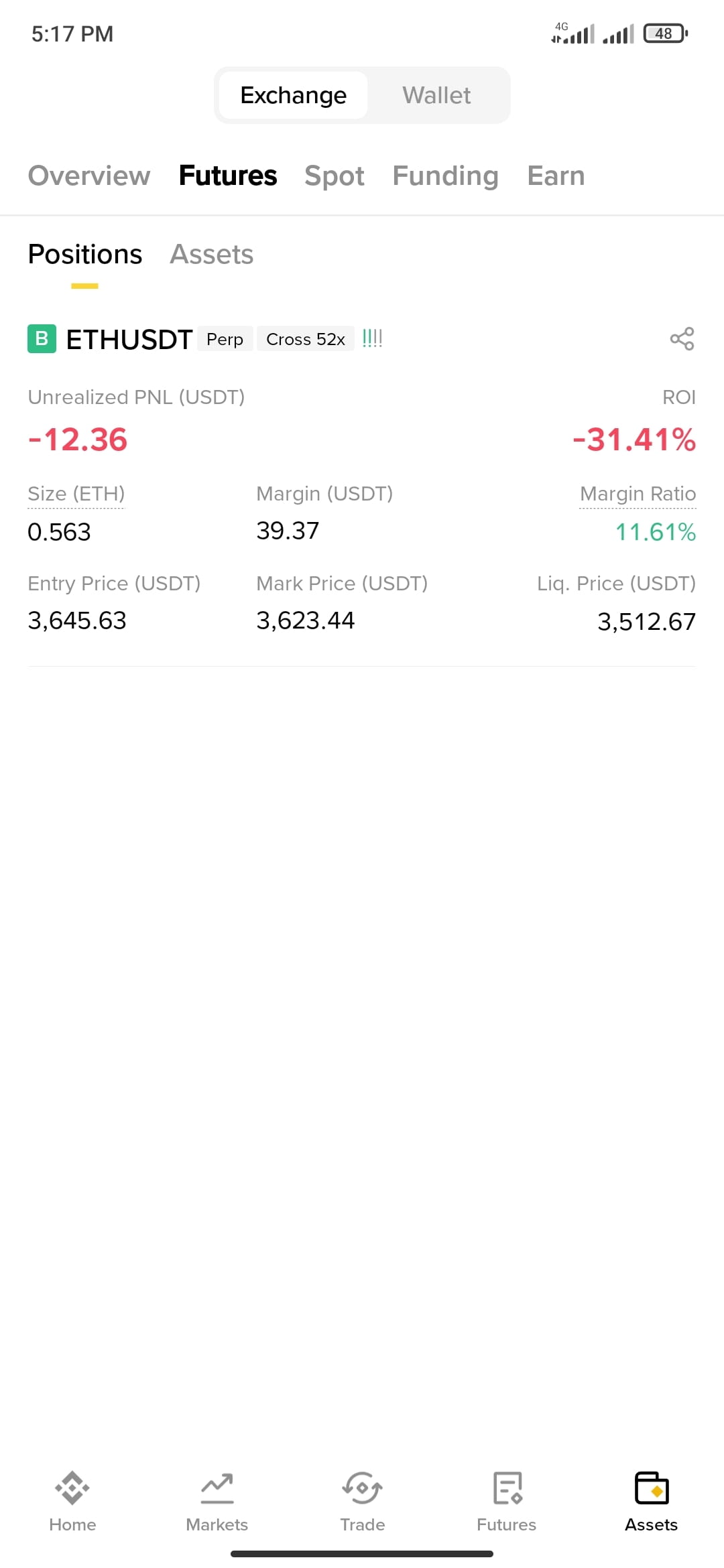Open Markets in bottom navigation
This screenshot has height=1568, width=724.
click(217, 1502)
